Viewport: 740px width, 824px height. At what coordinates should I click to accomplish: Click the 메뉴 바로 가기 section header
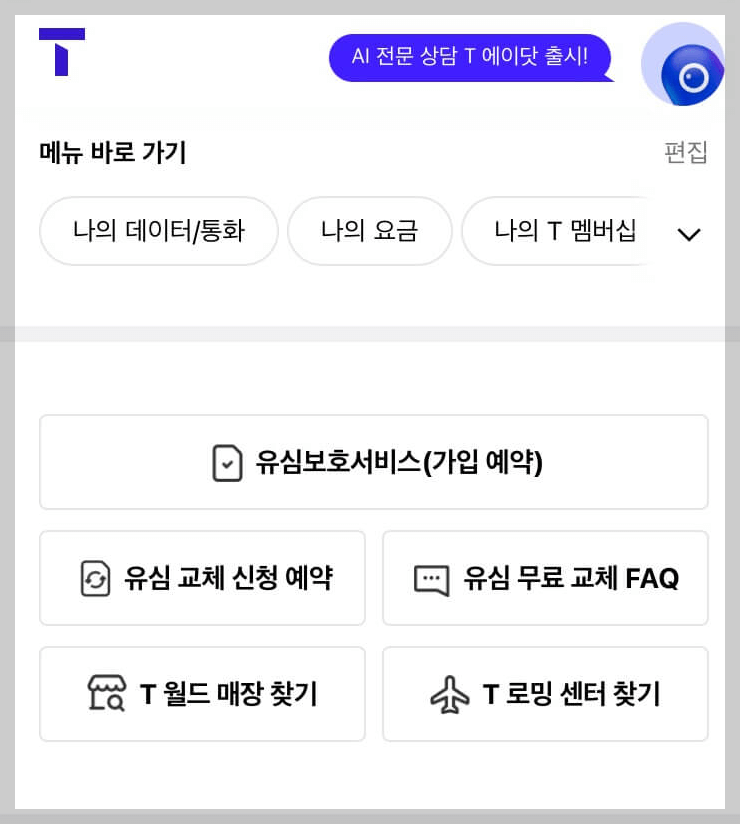pyautogui.click(x=112, y=153)
